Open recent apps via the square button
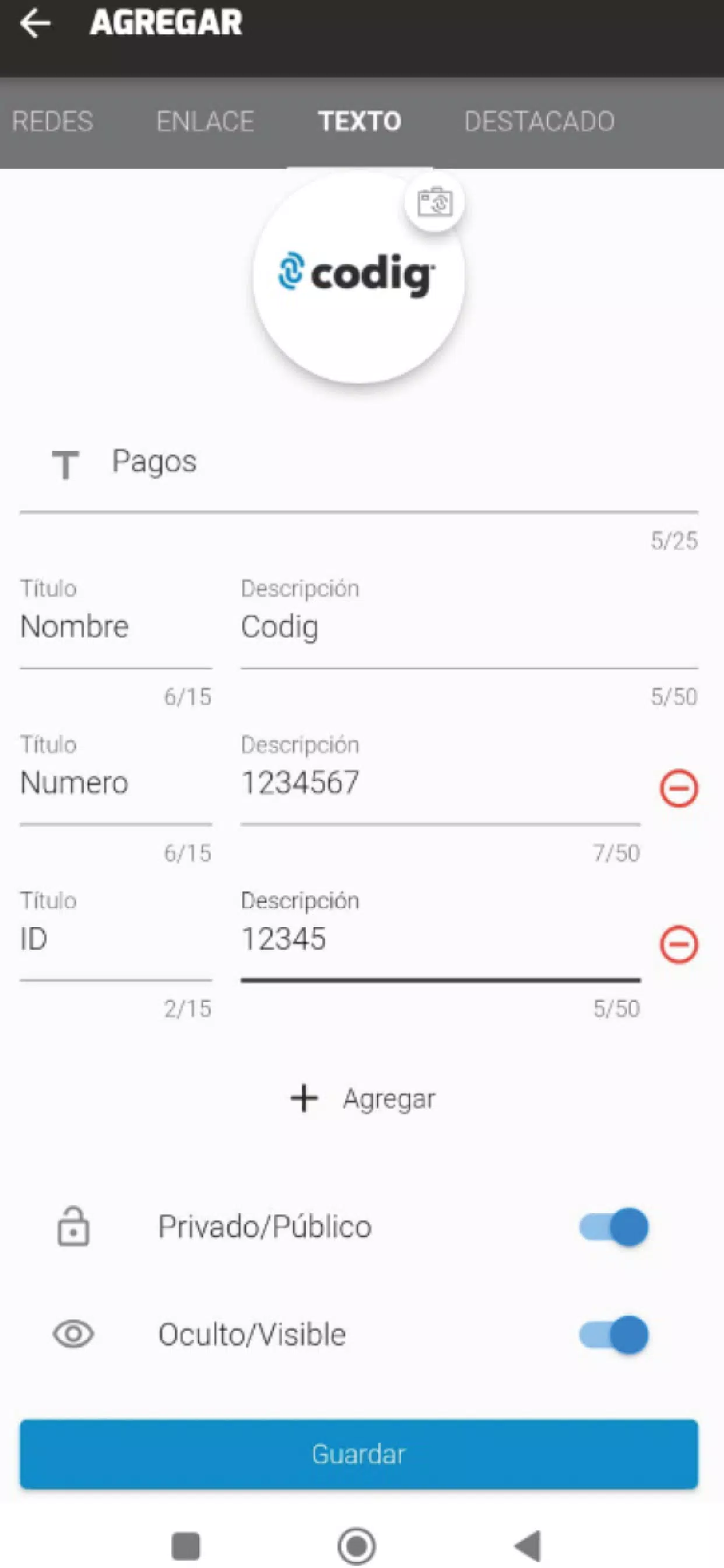The width and height of the screenshot is (724, 1568). [185, 1546]
